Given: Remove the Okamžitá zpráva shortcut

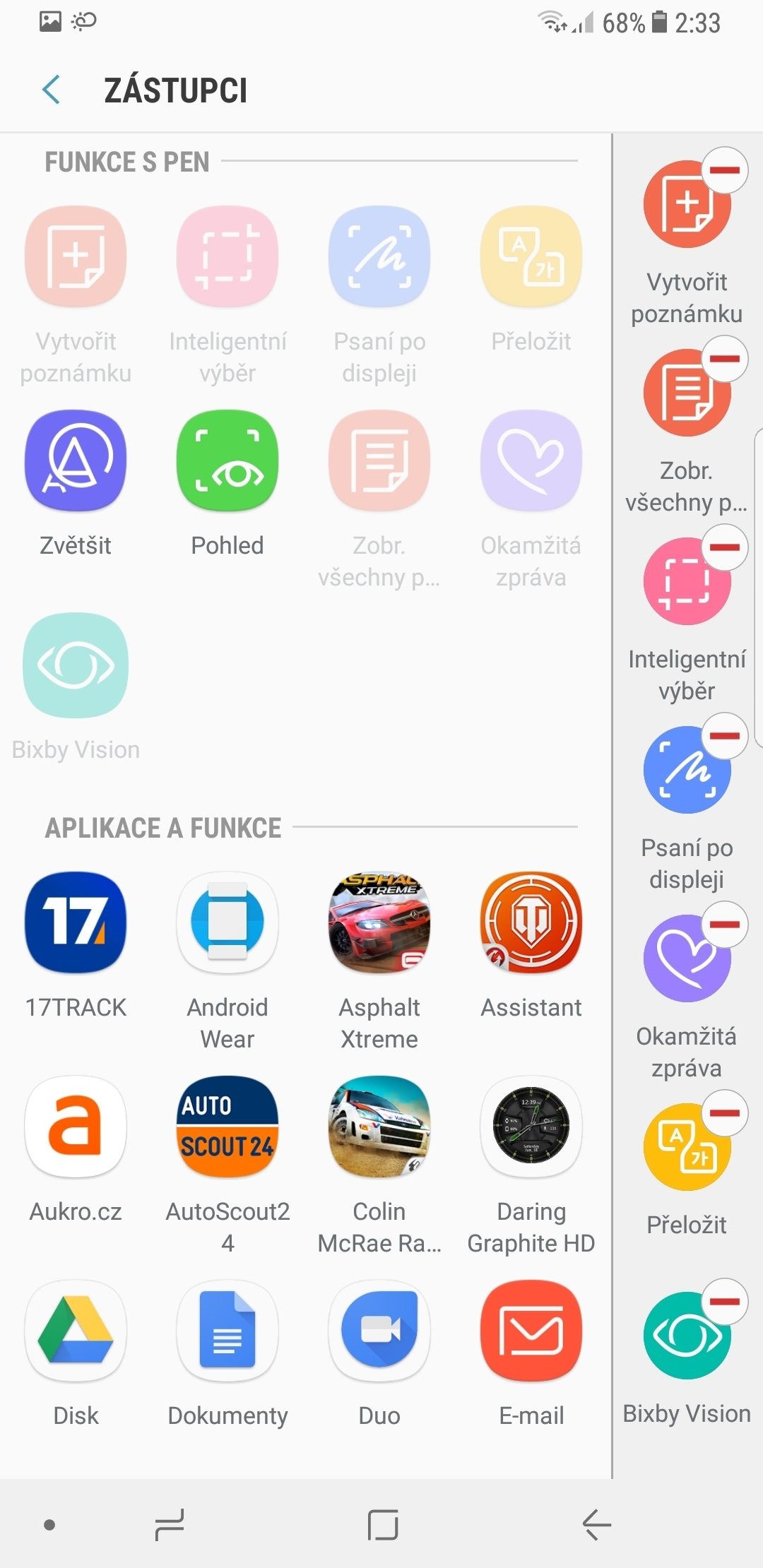Looking at the screenshot, I should coord(725,925).
